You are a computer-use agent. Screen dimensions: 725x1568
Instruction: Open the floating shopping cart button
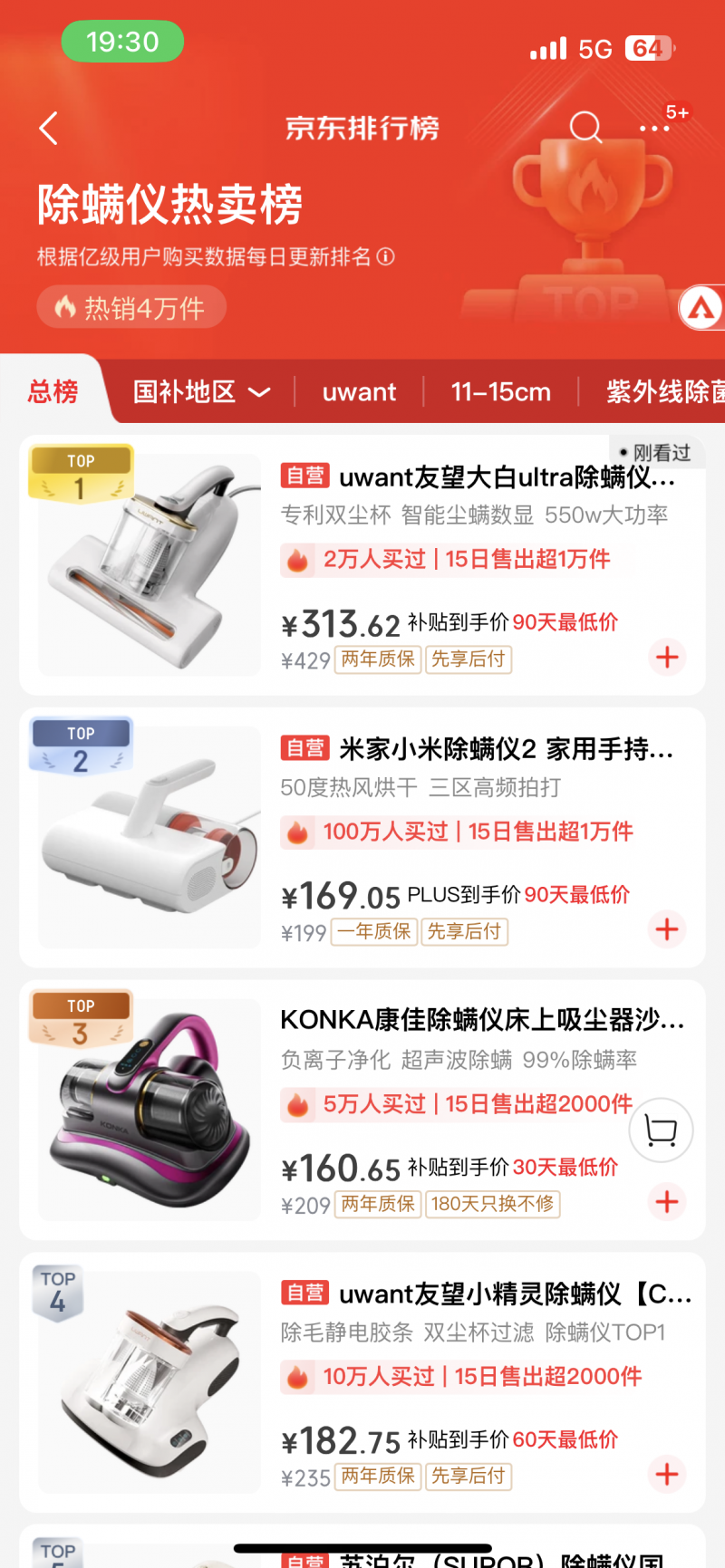click(662, 1130)
